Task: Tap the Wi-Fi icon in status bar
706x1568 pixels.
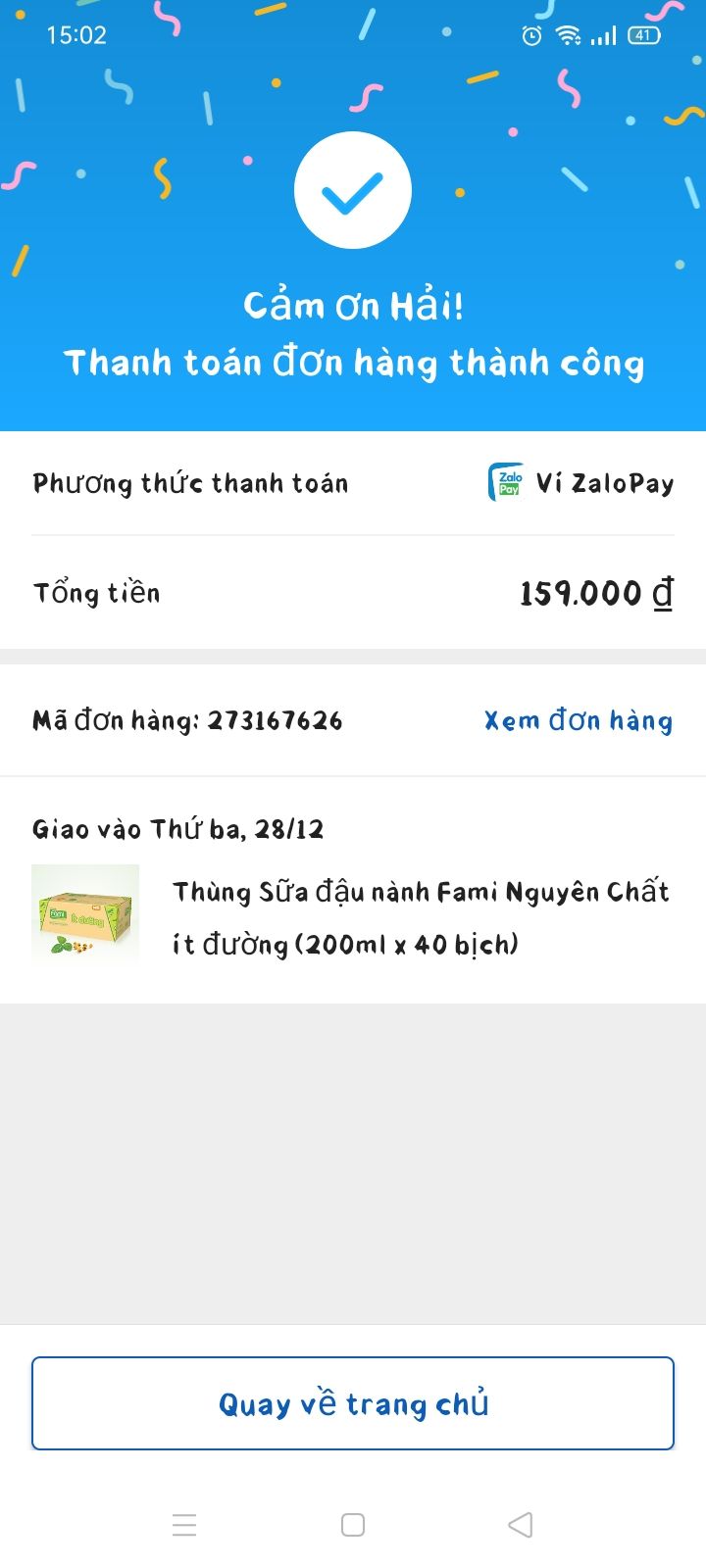Action: tap(569, 35)
